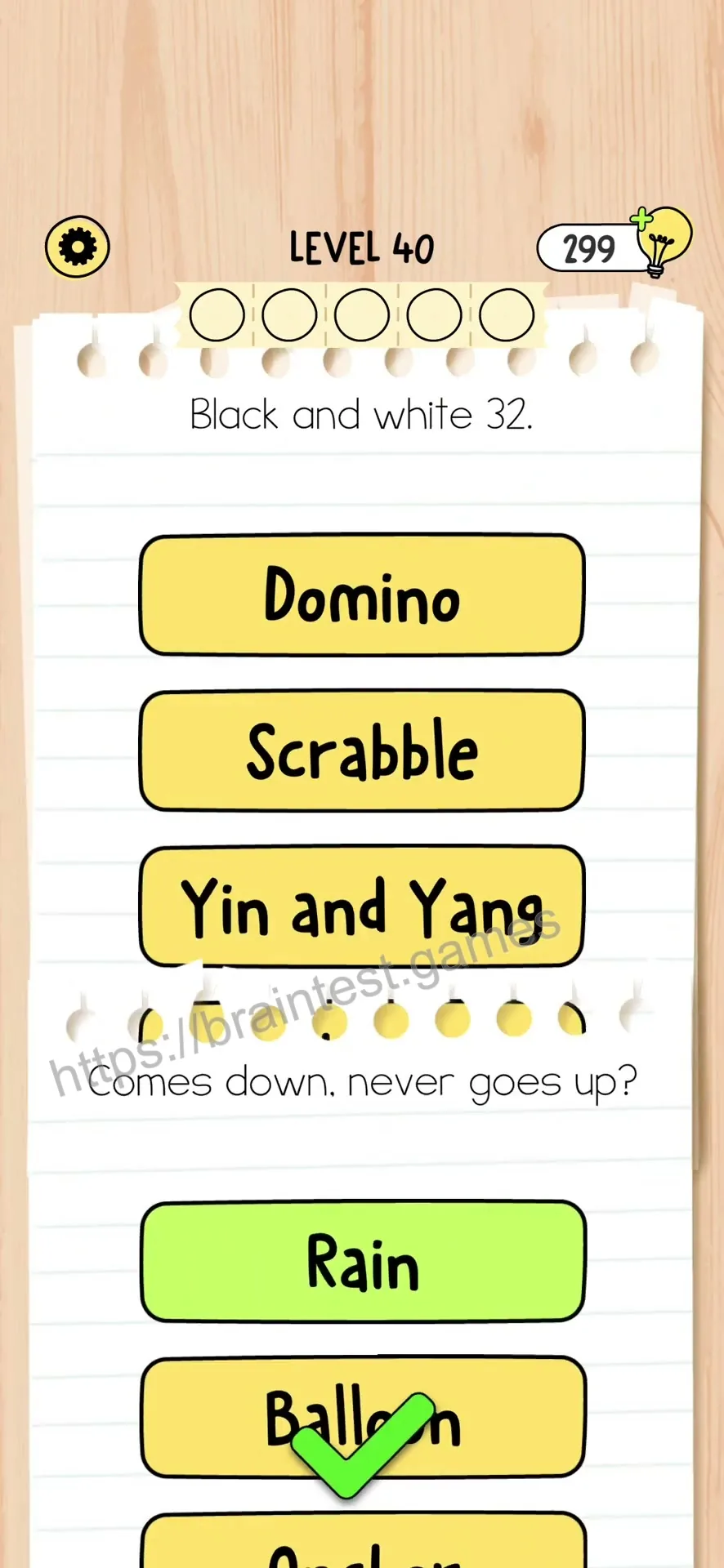Choose the Domino answer
This screenshot has width=724, height=1568.
[362, 595]
